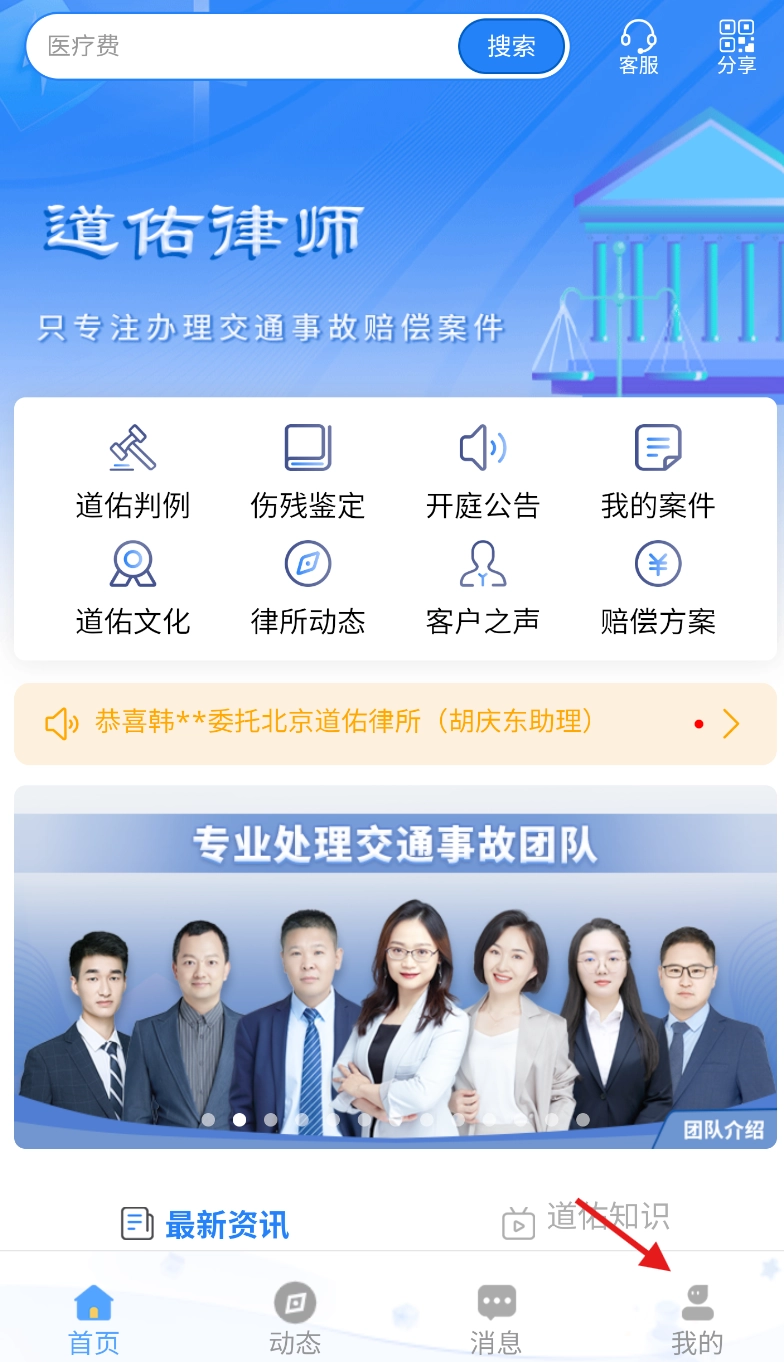Go to 首页 in the bottom bar
Image resolution: width=784 pixels, height=1362 pixels.
94,1320
